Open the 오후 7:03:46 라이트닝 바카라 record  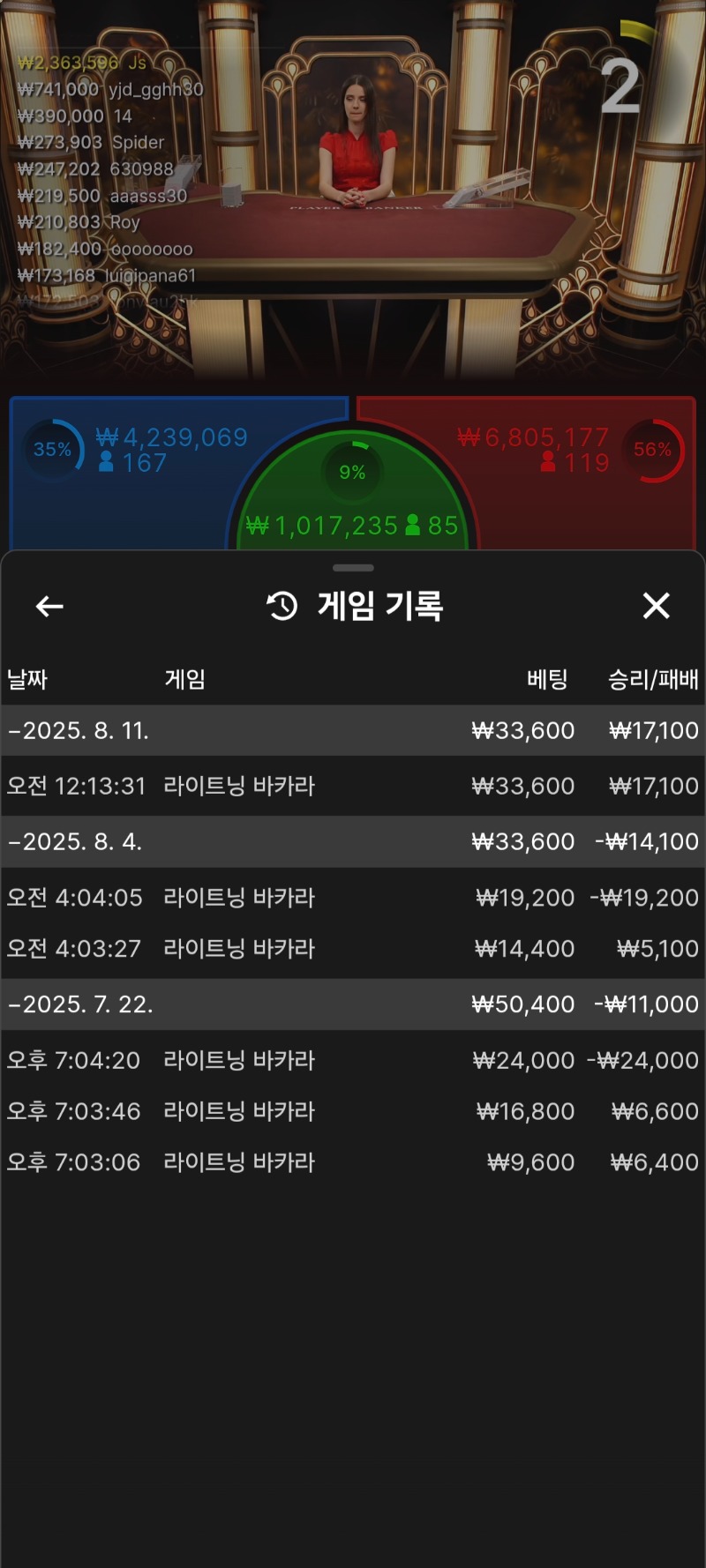[x=353, y=1111]
